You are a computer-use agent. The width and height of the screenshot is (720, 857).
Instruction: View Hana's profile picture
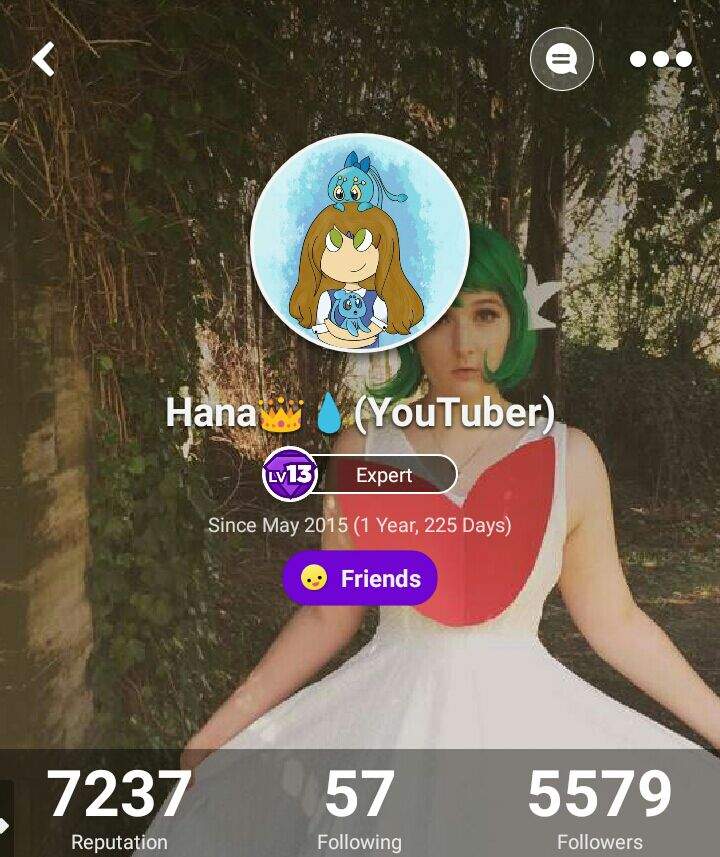coord(360,243)
